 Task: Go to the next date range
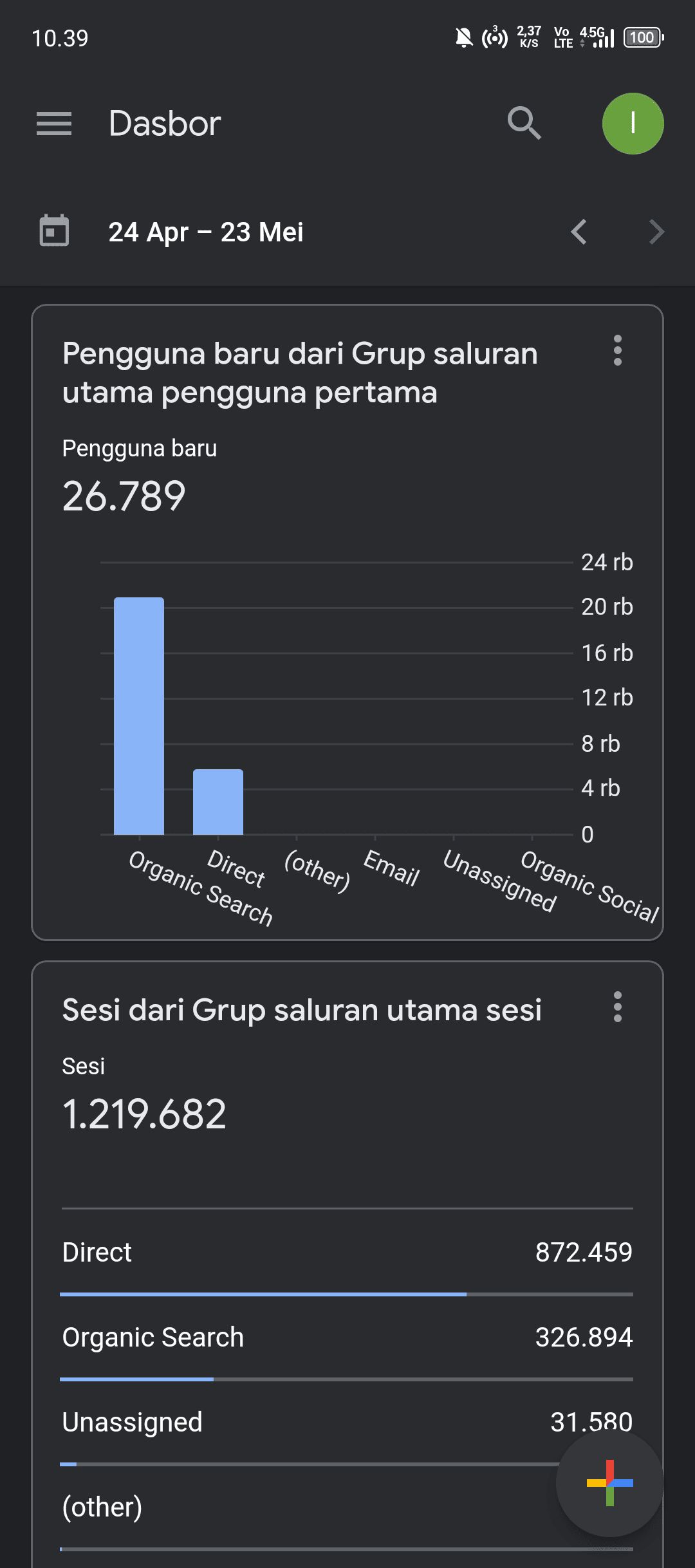(656, 232)
